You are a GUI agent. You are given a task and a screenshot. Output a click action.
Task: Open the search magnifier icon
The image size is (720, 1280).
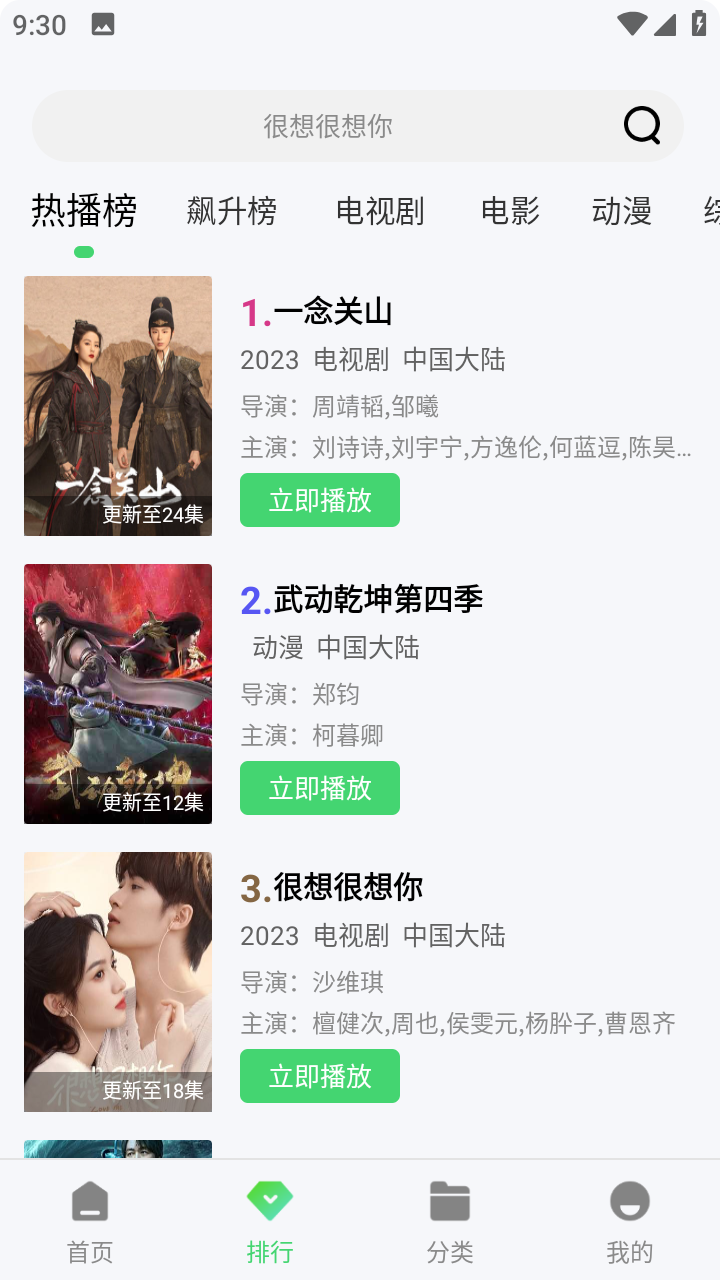(640, 125)
